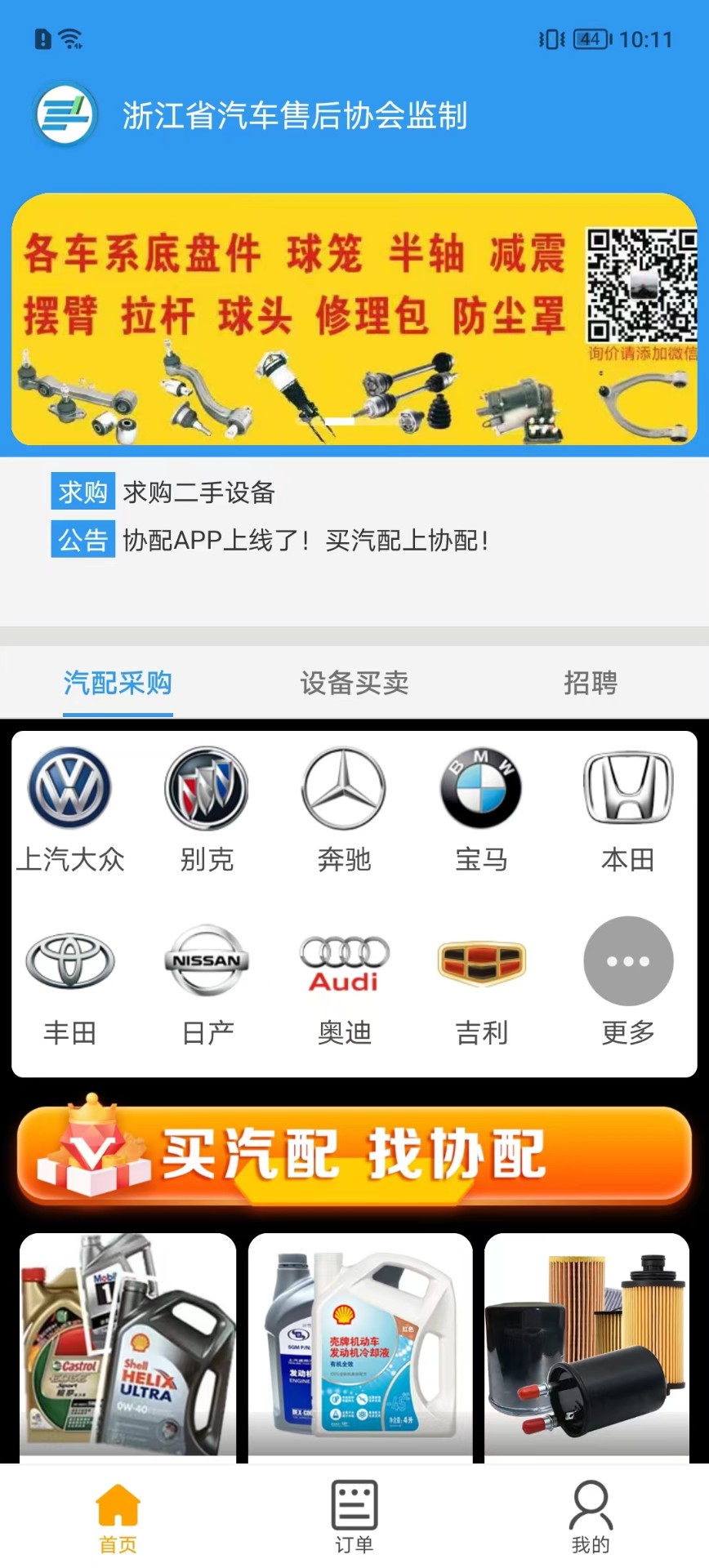Viewport: 709px width, 1568px height.
Task: Open the 日产 Nissan brand page
Action: (x=207, y=961)
